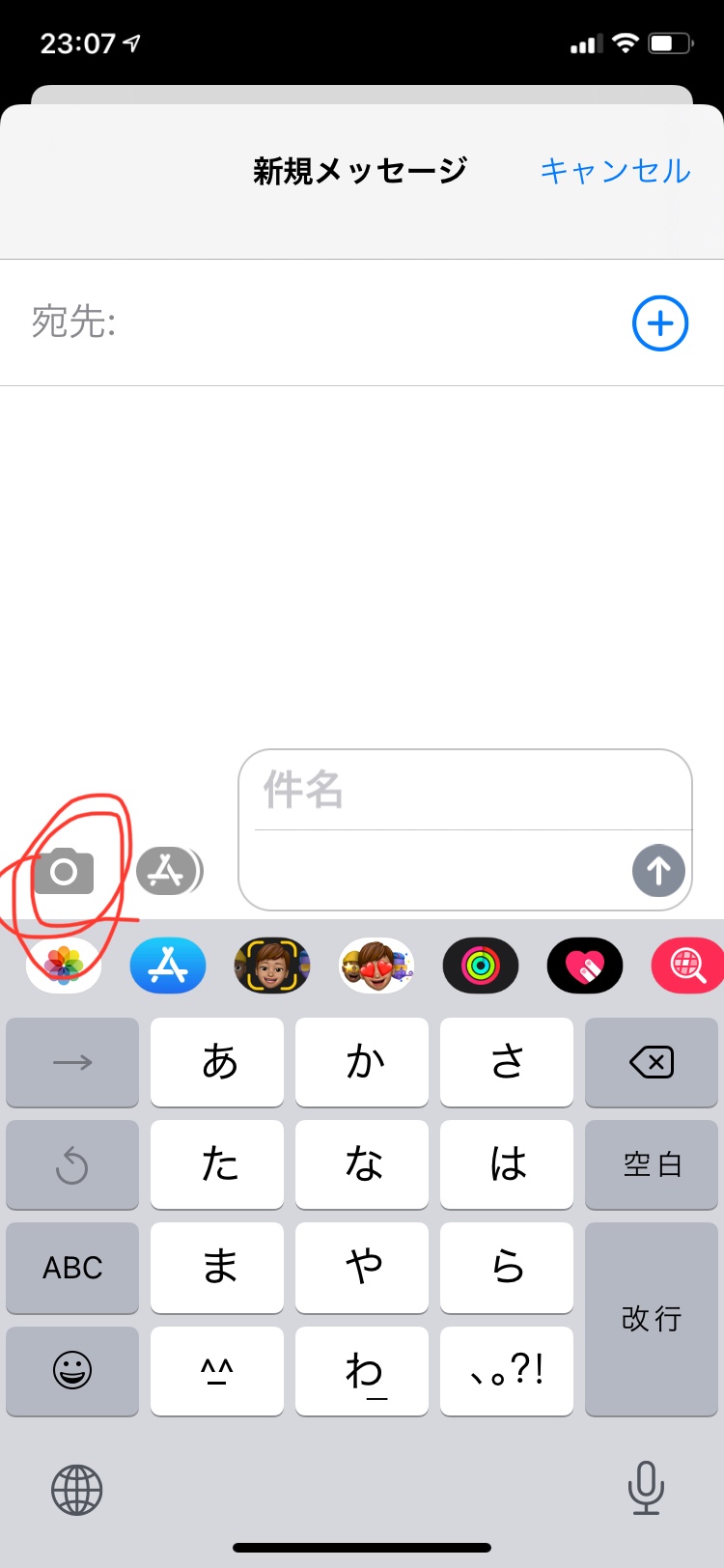Image resolution: width=724 pixels, height=1568 pixels.
Task: Open the Activity rings app
Action: tap(481, 966)
